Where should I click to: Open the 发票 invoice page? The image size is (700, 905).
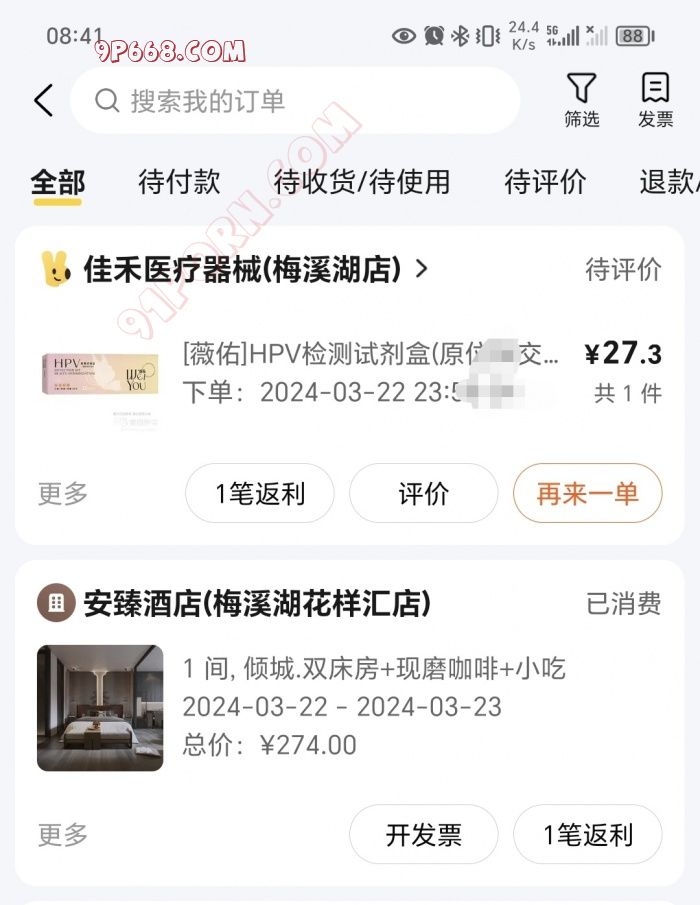pos(655,100)
